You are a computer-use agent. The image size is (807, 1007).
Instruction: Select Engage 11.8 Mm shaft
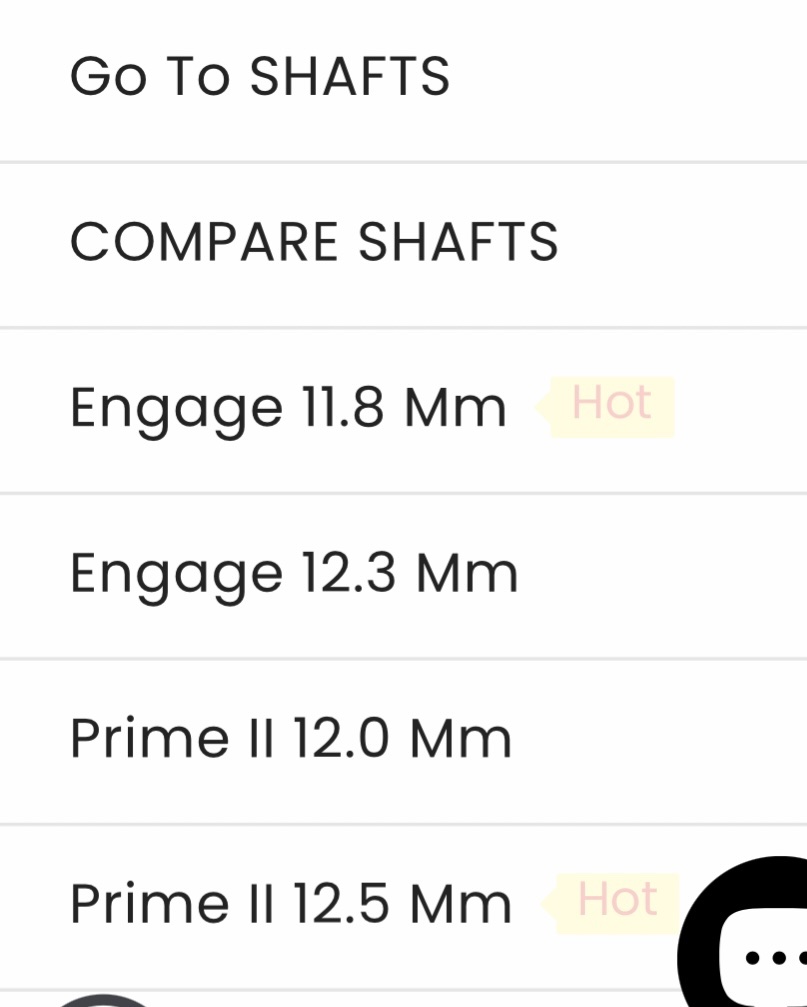(x=288, y=408)
